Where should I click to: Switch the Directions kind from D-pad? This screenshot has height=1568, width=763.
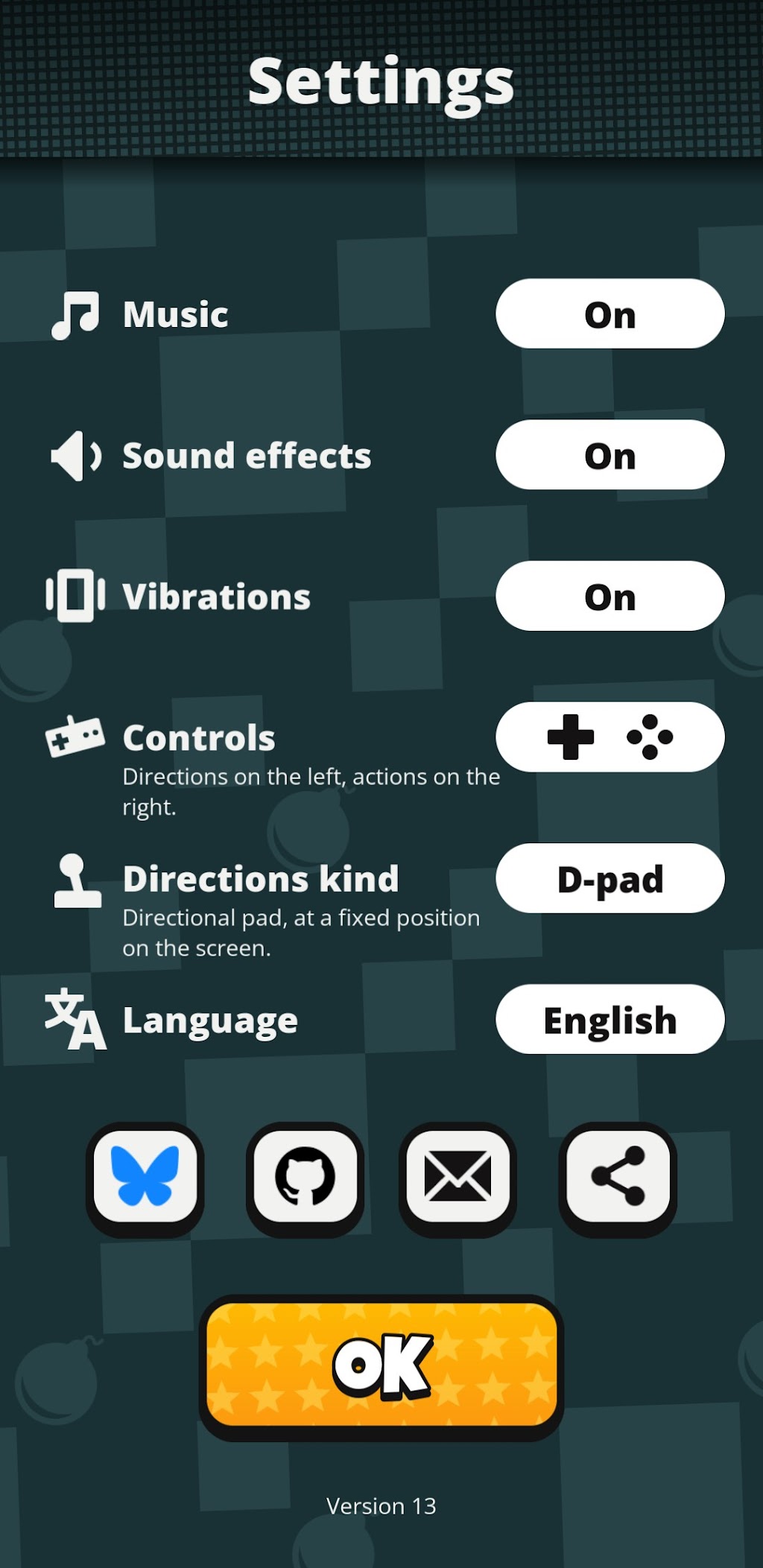point(610,878)
